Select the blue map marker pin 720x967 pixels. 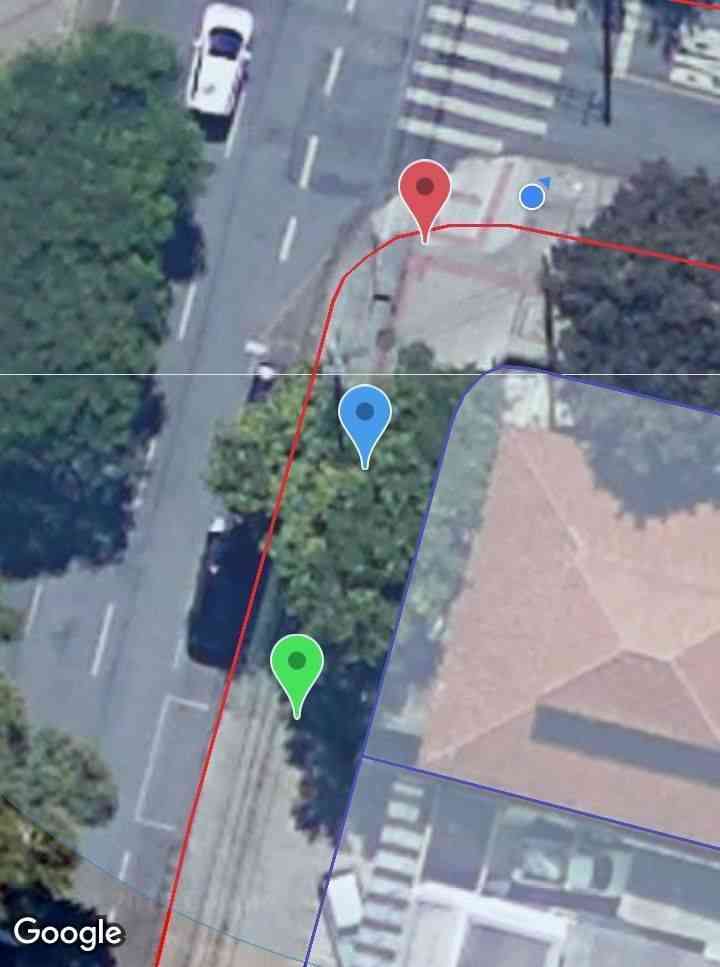pos(365,416)
